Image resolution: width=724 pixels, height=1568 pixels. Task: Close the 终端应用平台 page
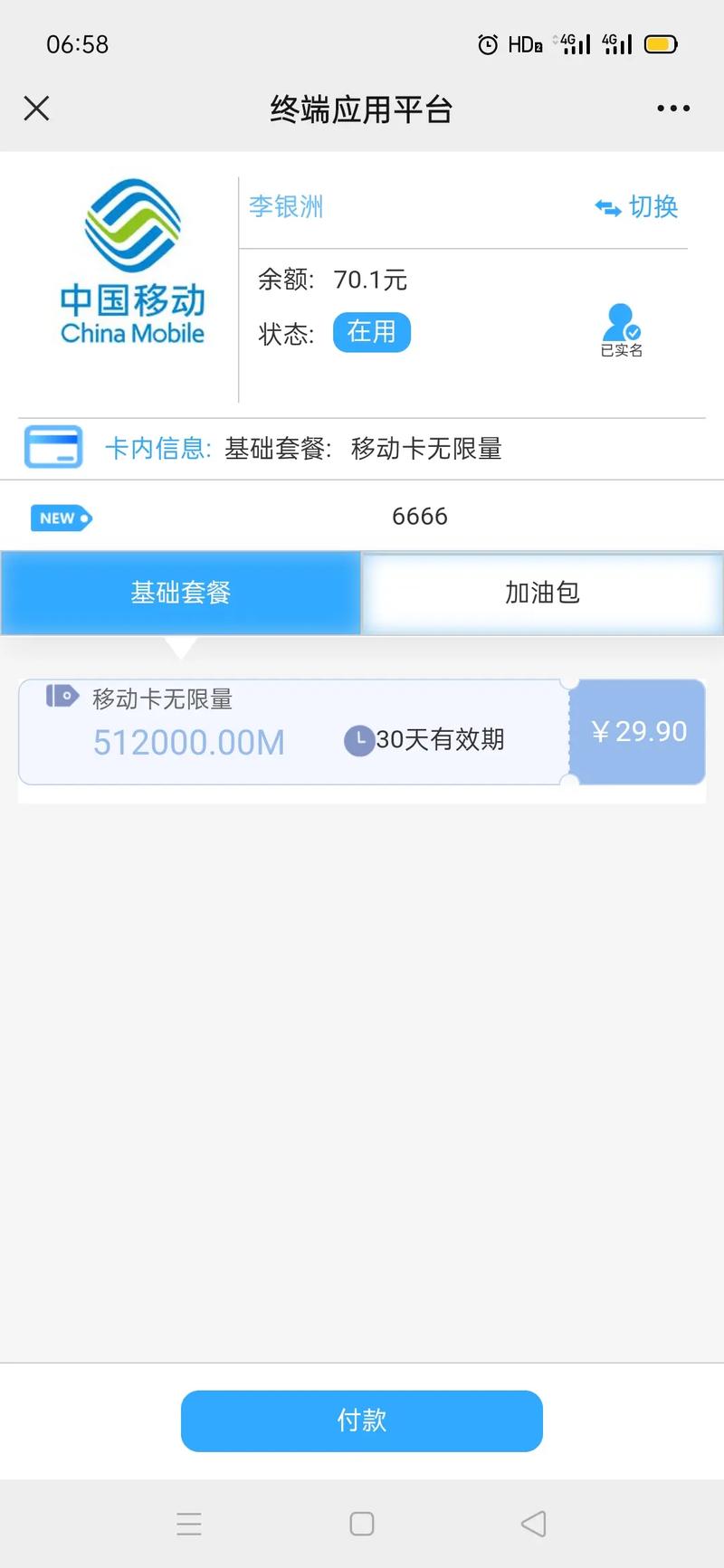point(36,109)
